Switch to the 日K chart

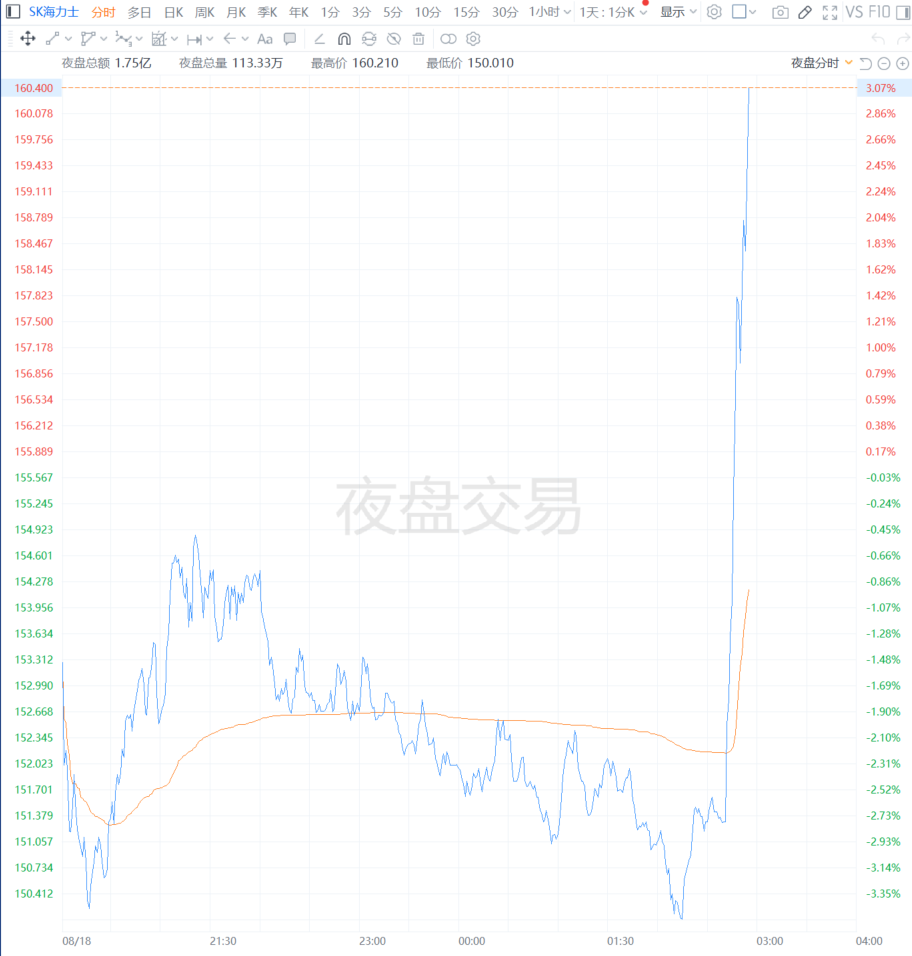[x=174, y=12]
